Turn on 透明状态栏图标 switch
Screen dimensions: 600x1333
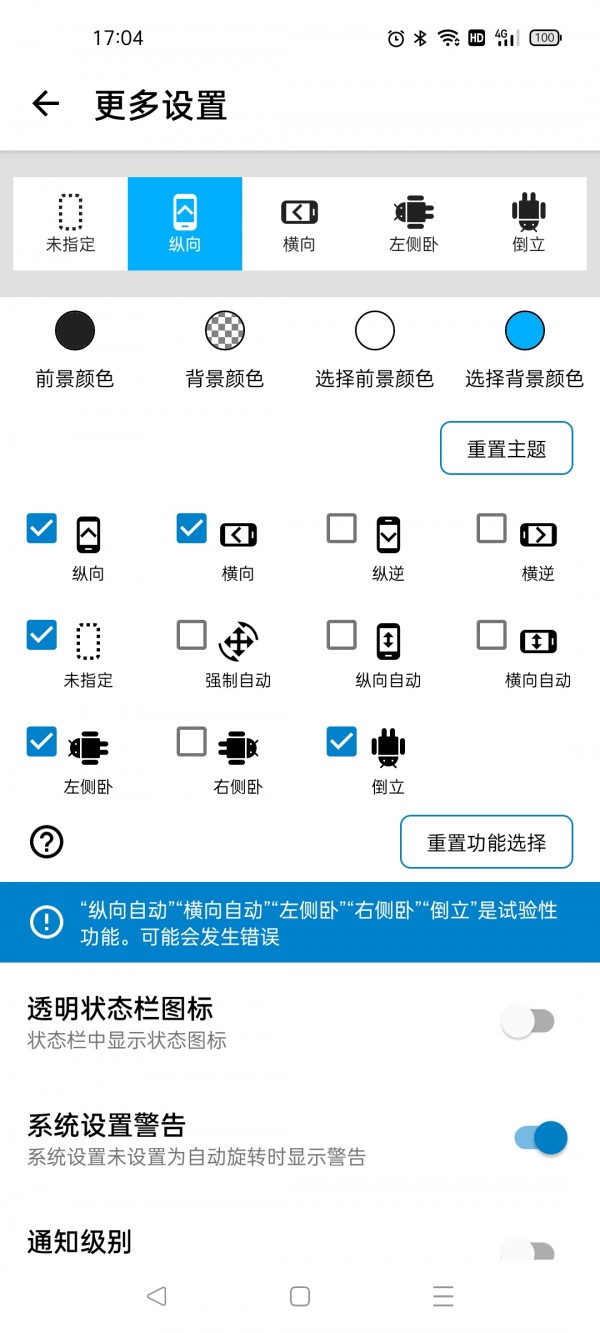(x=528, y=1021)
